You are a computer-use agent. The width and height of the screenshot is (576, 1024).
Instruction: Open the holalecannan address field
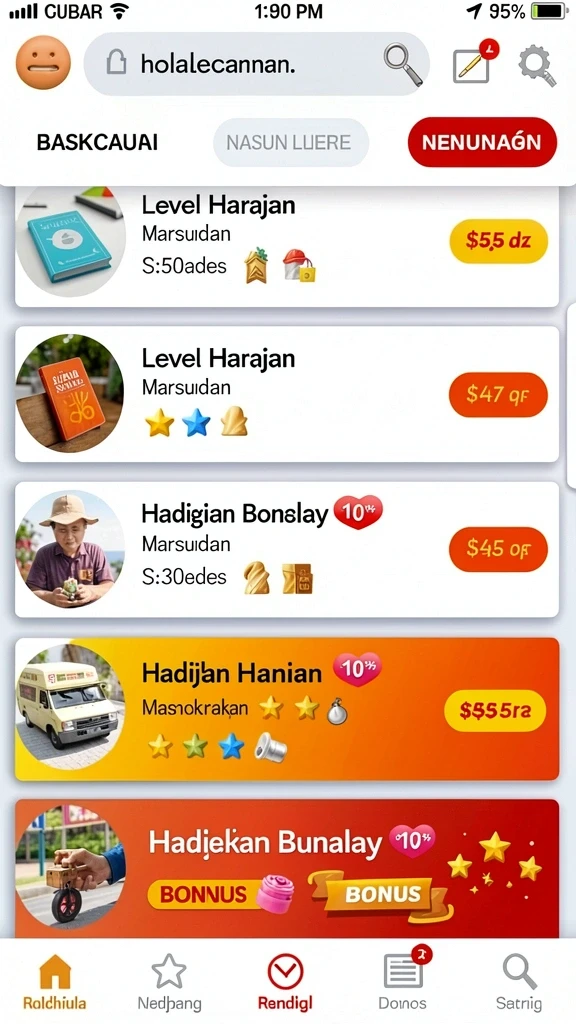click(257, 64)
